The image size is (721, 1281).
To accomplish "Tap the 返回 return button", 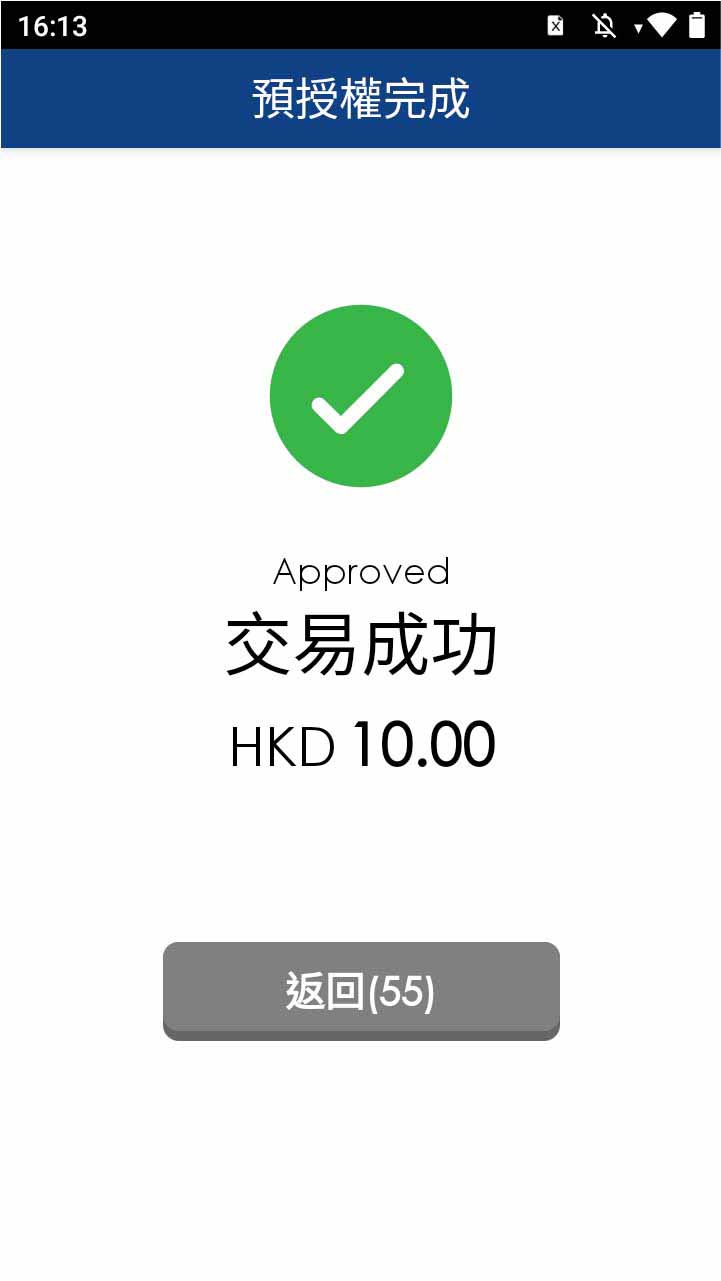I will point(361,990).
